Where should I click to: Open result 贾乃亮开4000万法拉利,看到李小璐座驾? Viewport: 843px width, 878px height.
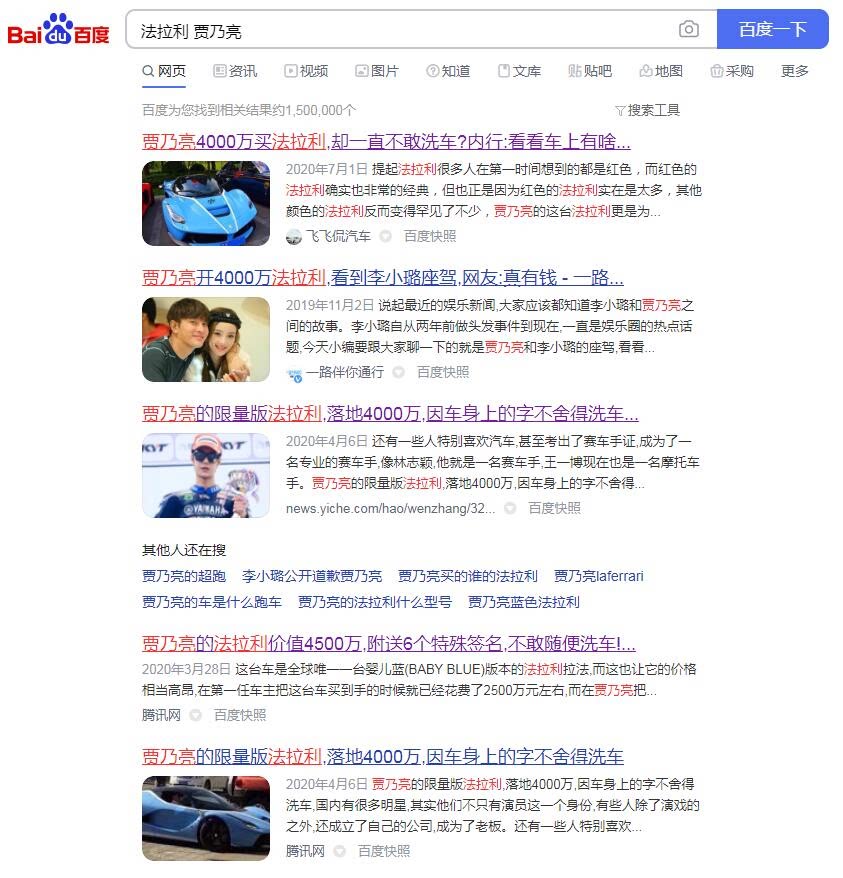coord(382,277)
